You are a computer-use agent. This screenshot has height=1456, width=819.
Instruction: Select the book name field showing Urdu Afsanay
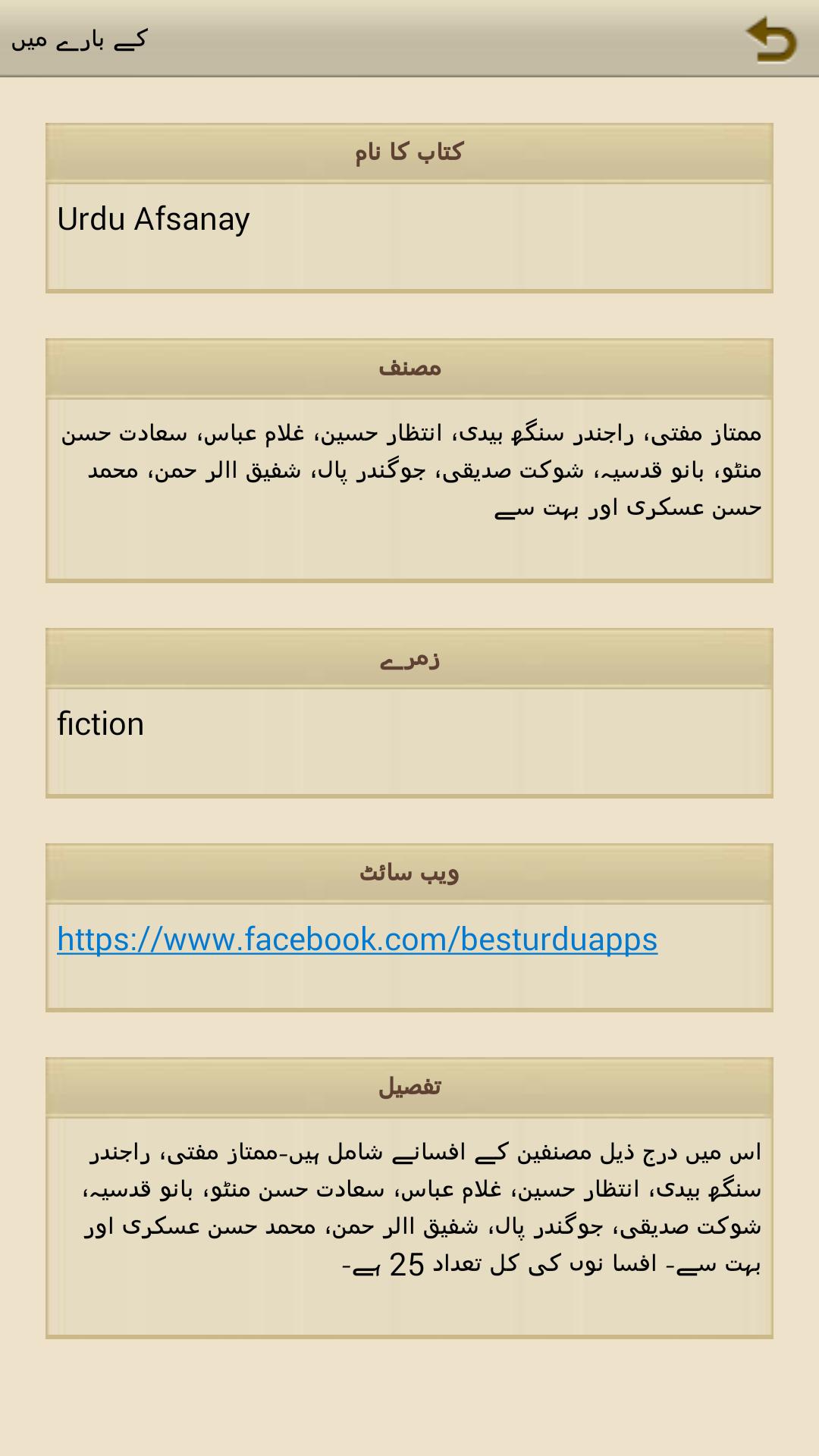(409, 235)
